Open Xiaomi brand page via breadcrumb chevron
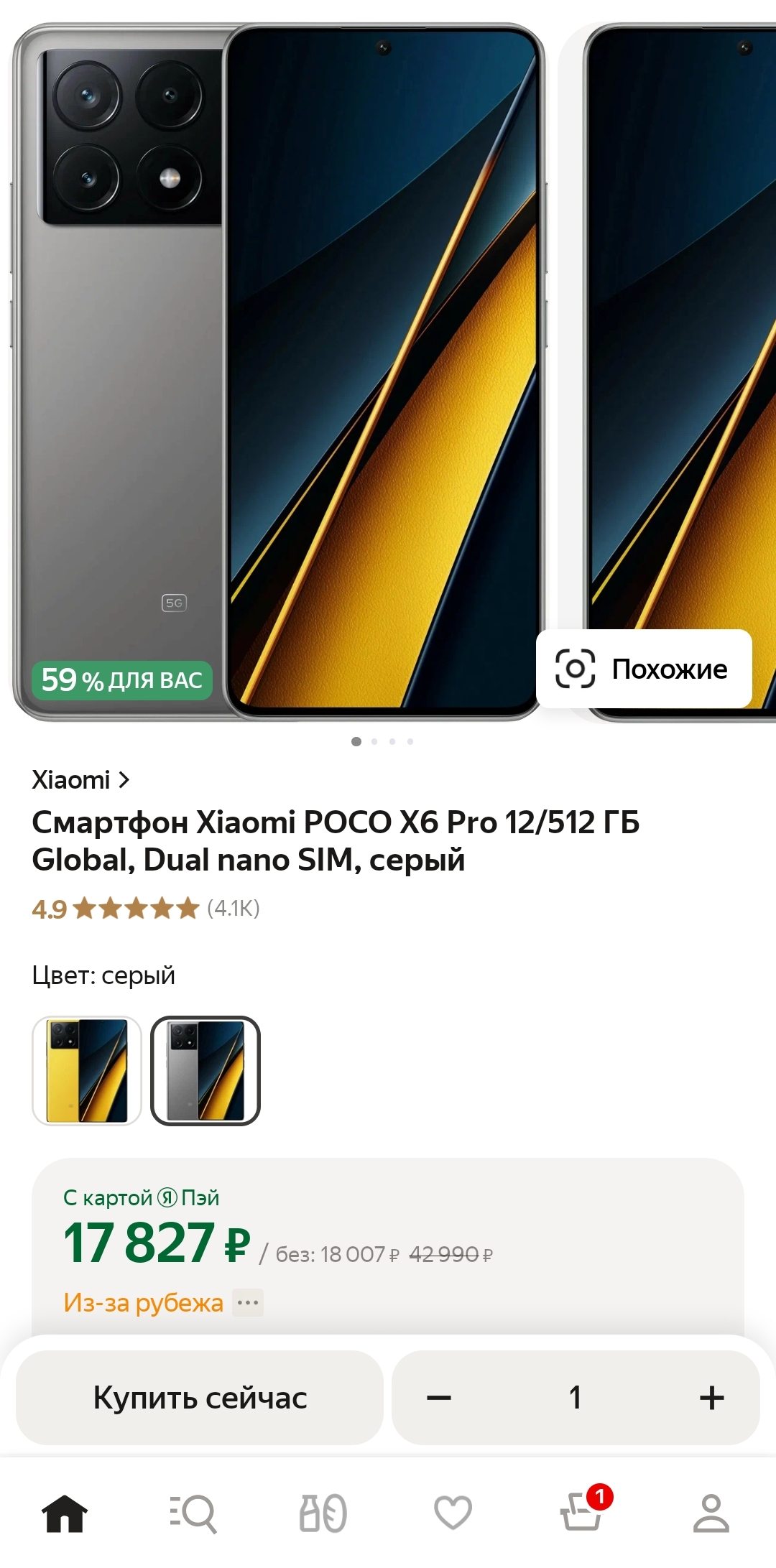 pyautogui.click(x=125, y=779)
